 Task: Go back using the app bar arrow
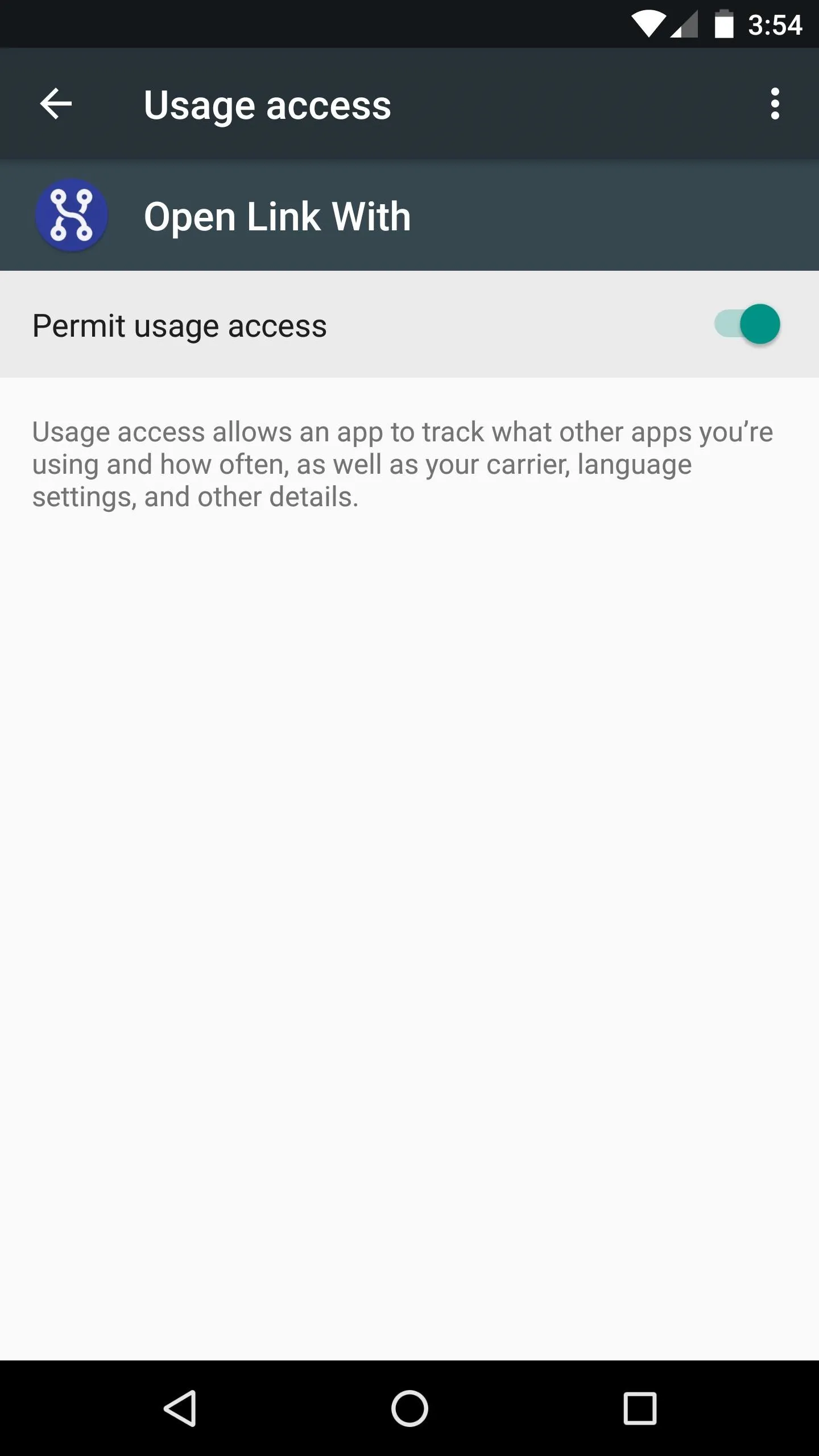(56, 104)
